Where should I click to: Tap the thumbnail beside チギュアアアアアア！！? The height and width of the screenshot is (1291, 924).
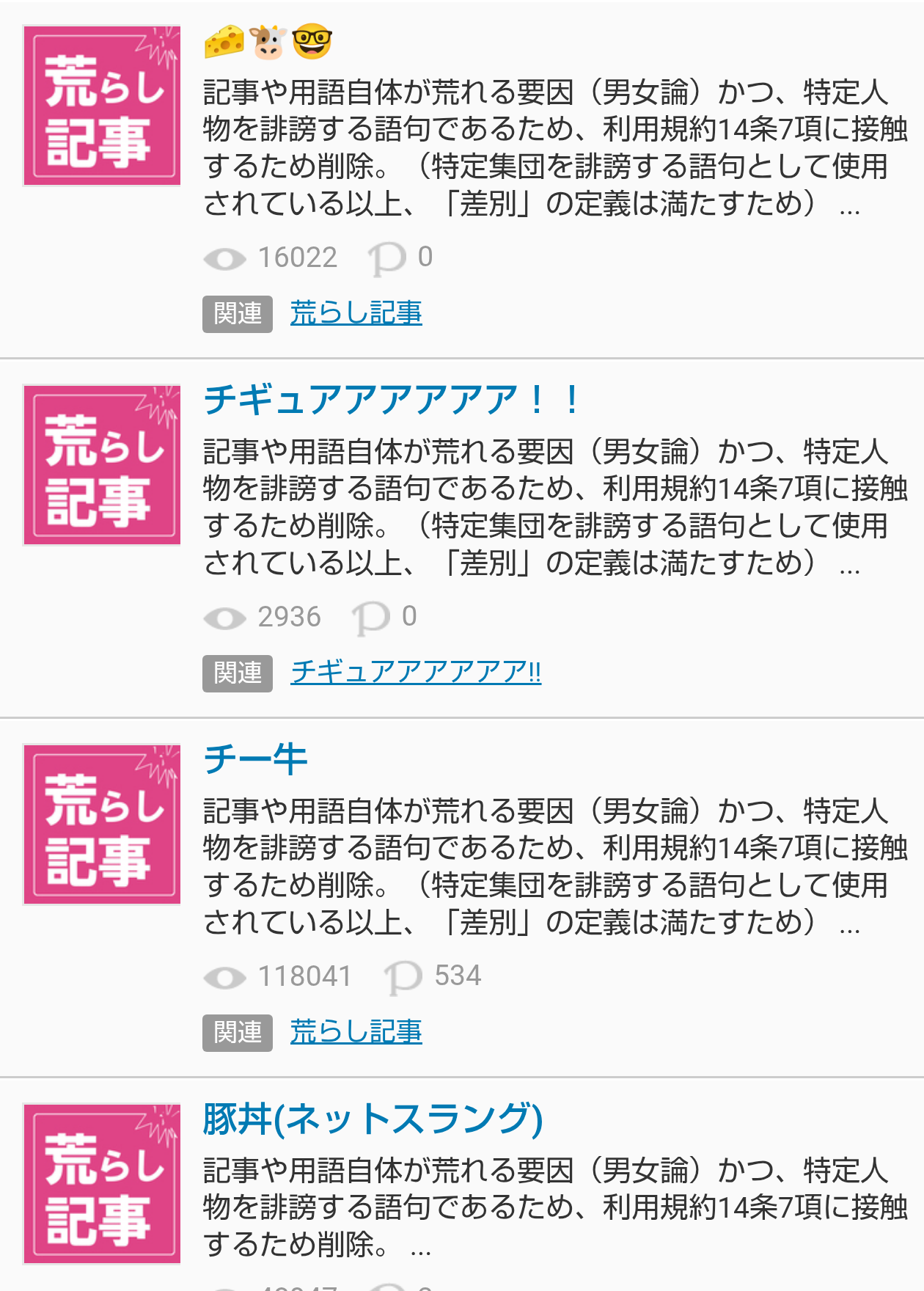point(102,465)
